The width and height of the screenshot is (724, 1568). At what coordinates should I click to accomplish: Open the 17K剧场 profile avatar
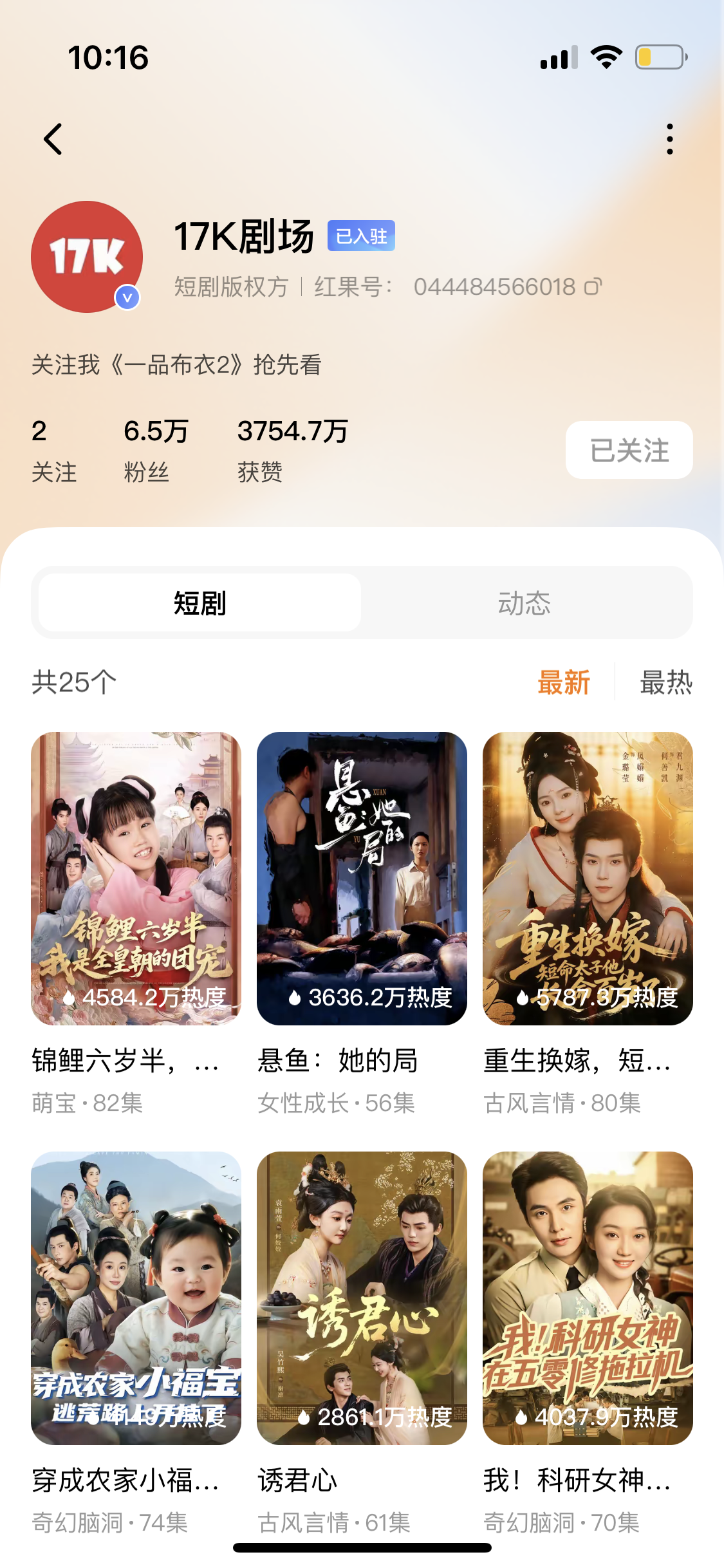(87, 257)
